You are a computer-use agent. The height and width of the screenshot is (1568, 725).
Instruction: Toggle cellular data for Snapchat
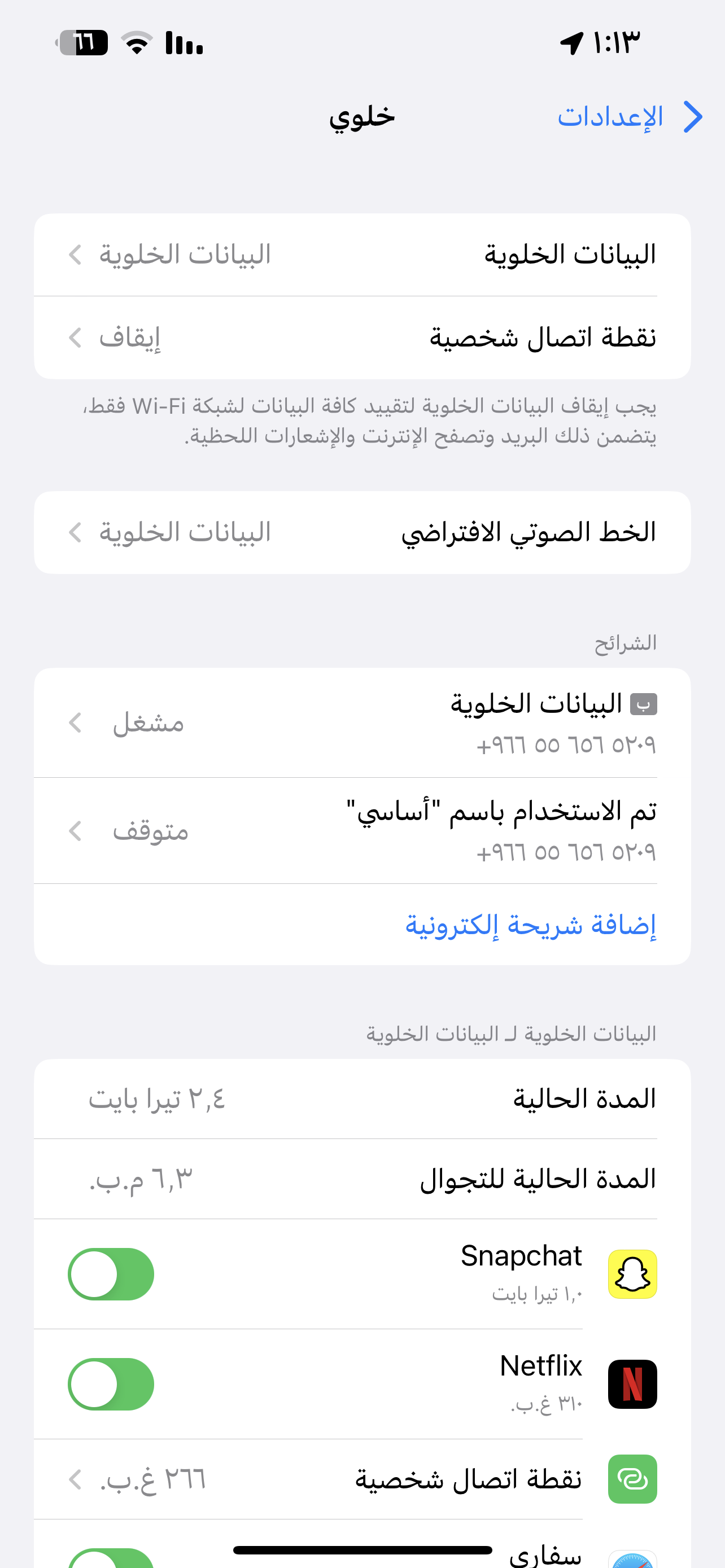[111, 1274]
